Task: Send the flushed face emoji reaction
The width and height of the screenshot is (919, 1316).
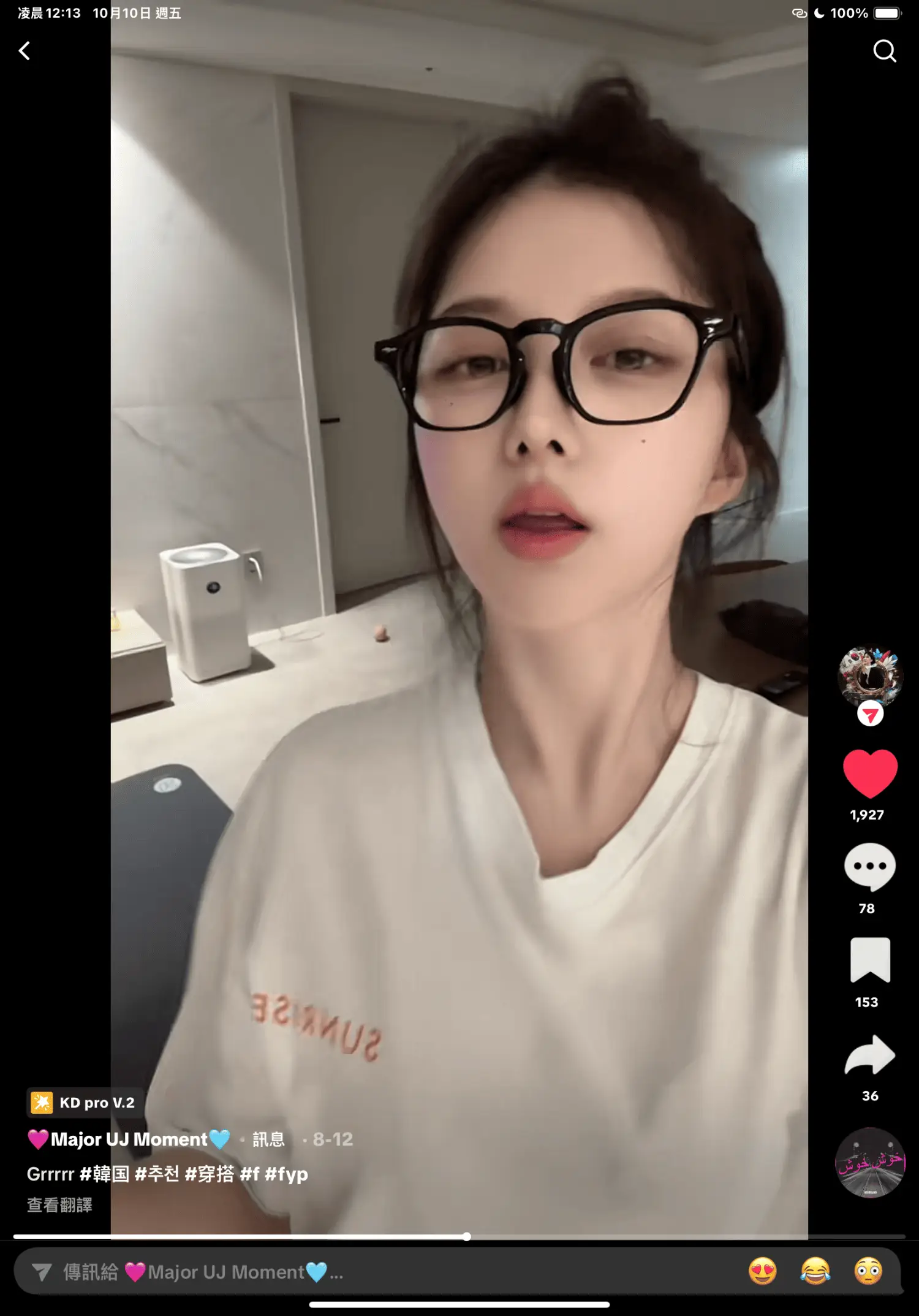Action: coord(868,1272)
